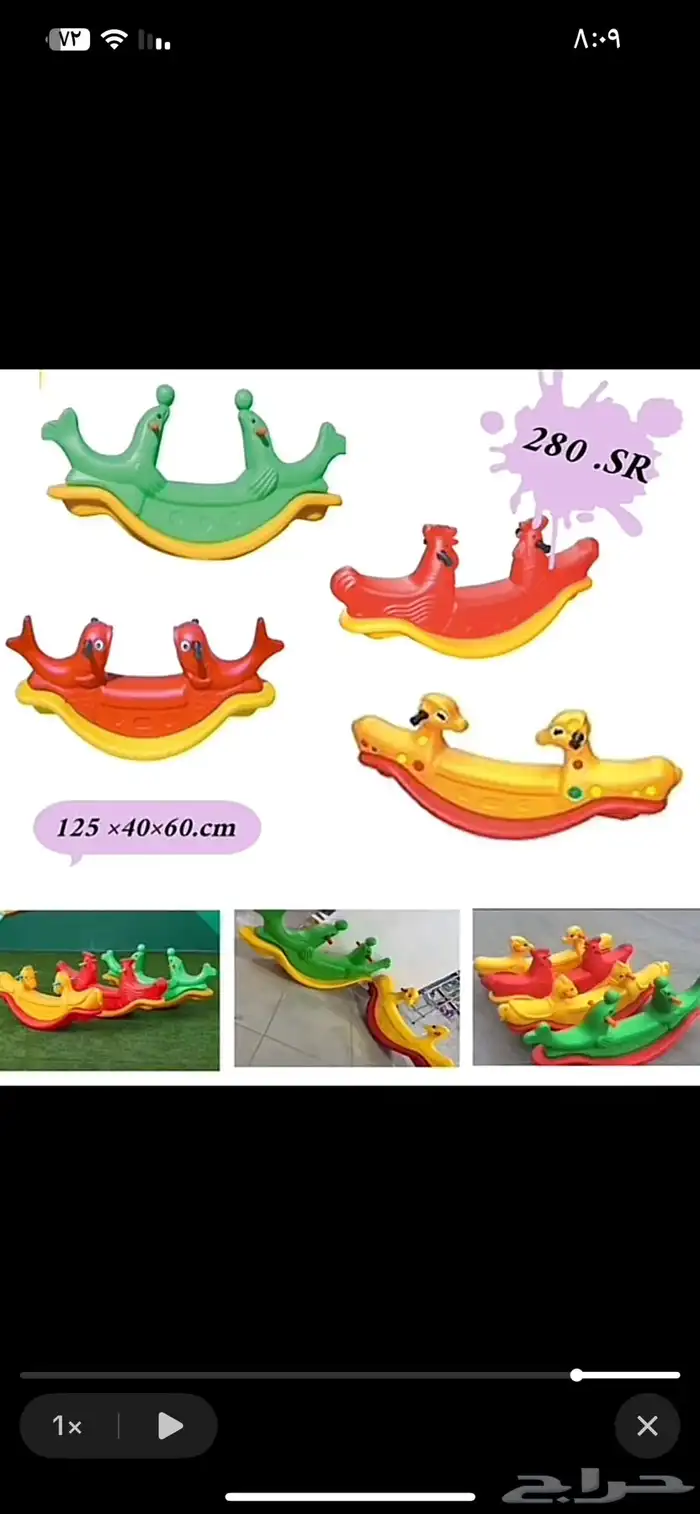This screenshot has width=700, height=1514.
Task: Close the video player
Action: tap(647, 1426)
